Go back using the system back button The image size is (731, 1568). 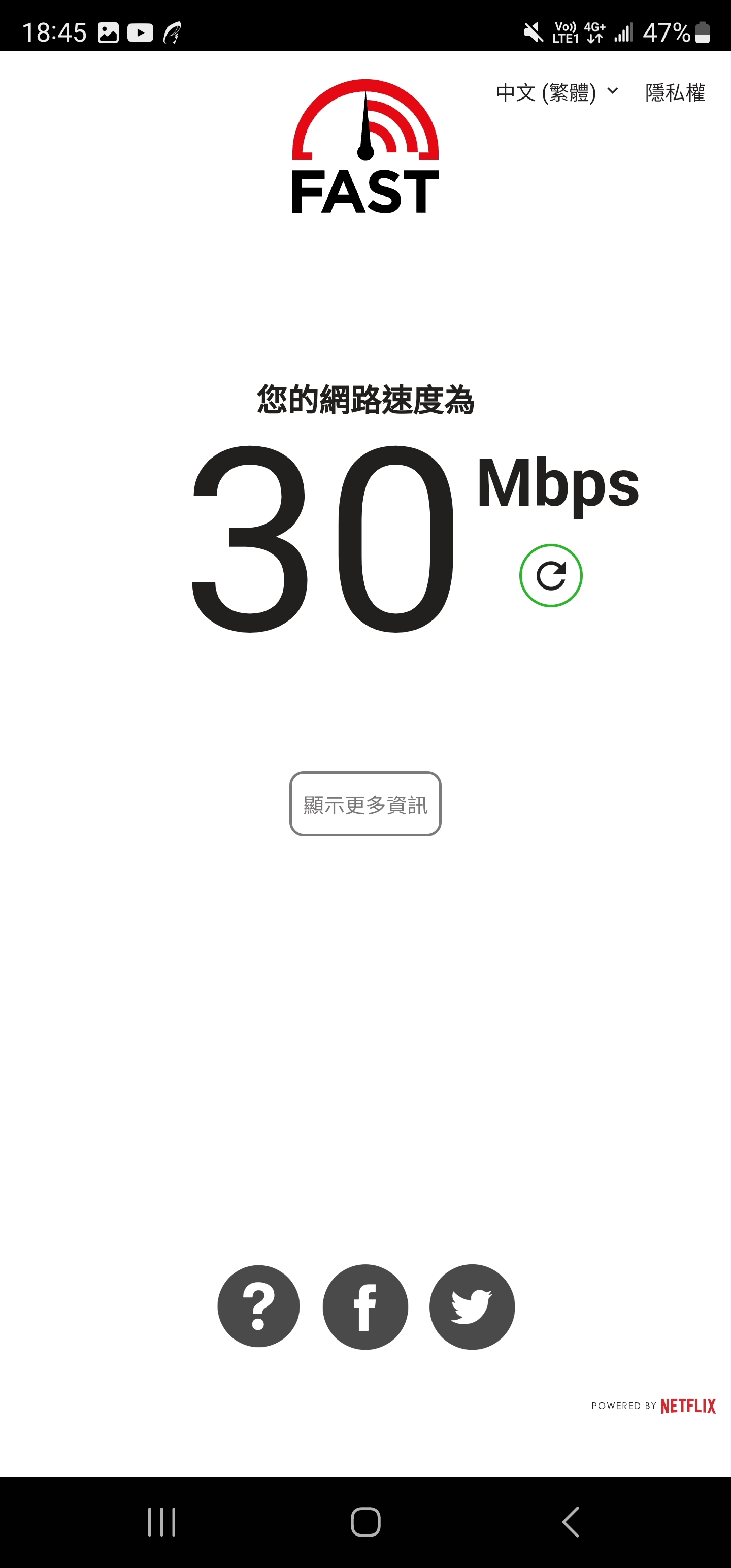click(570, 1522)
